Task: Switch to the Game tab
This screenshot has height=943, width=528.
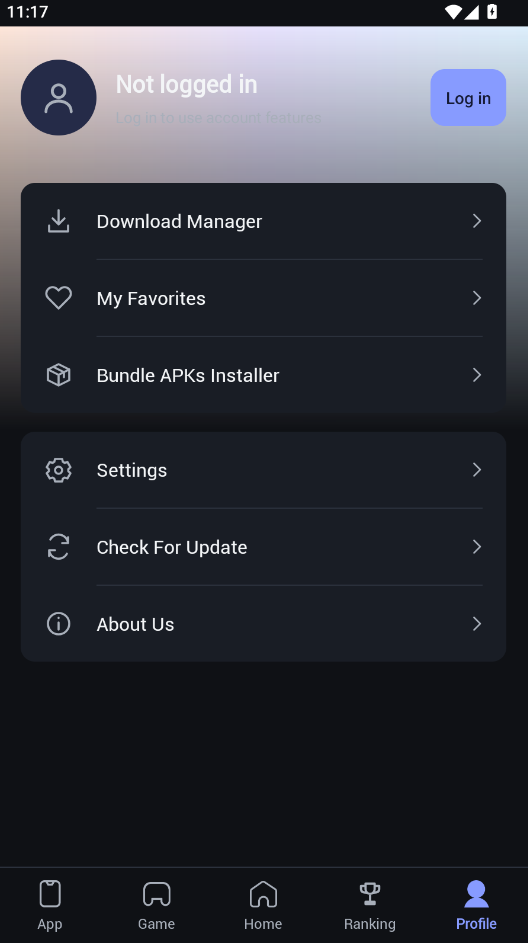Action: (x=156, y=905)
